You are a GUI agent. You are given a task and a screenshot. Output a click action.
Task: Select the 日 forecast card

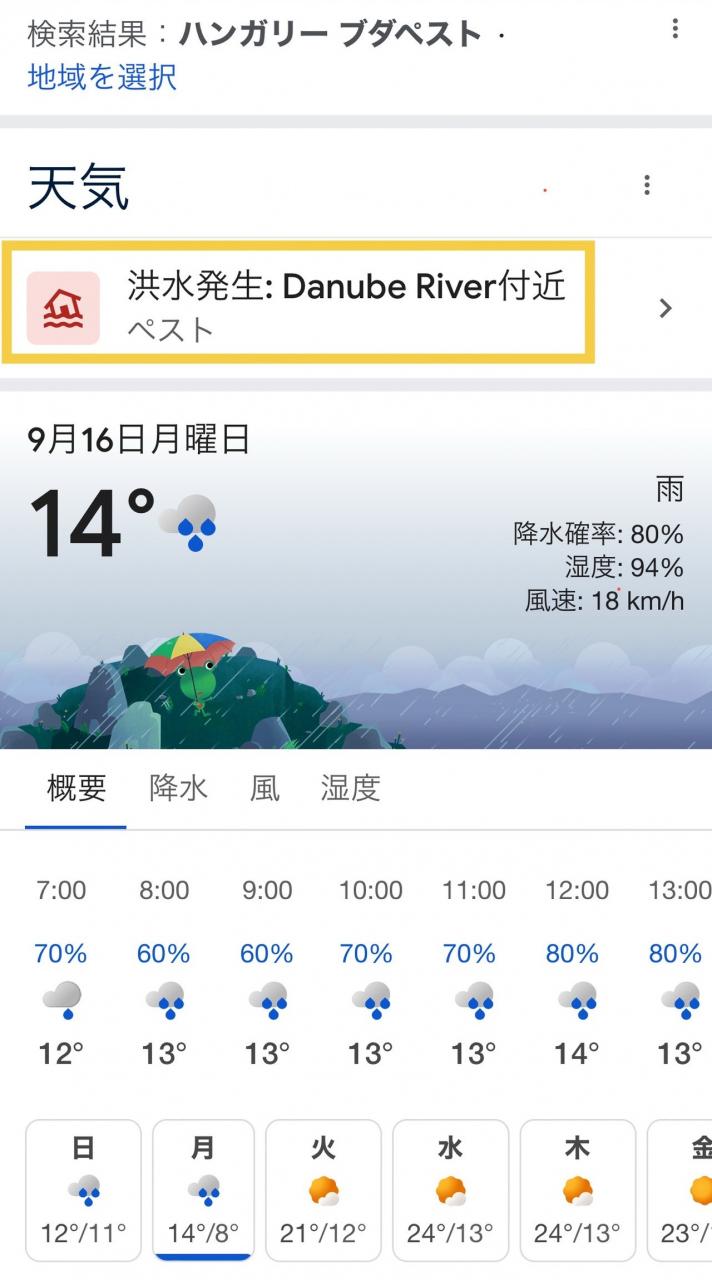tap(83, 1190)
